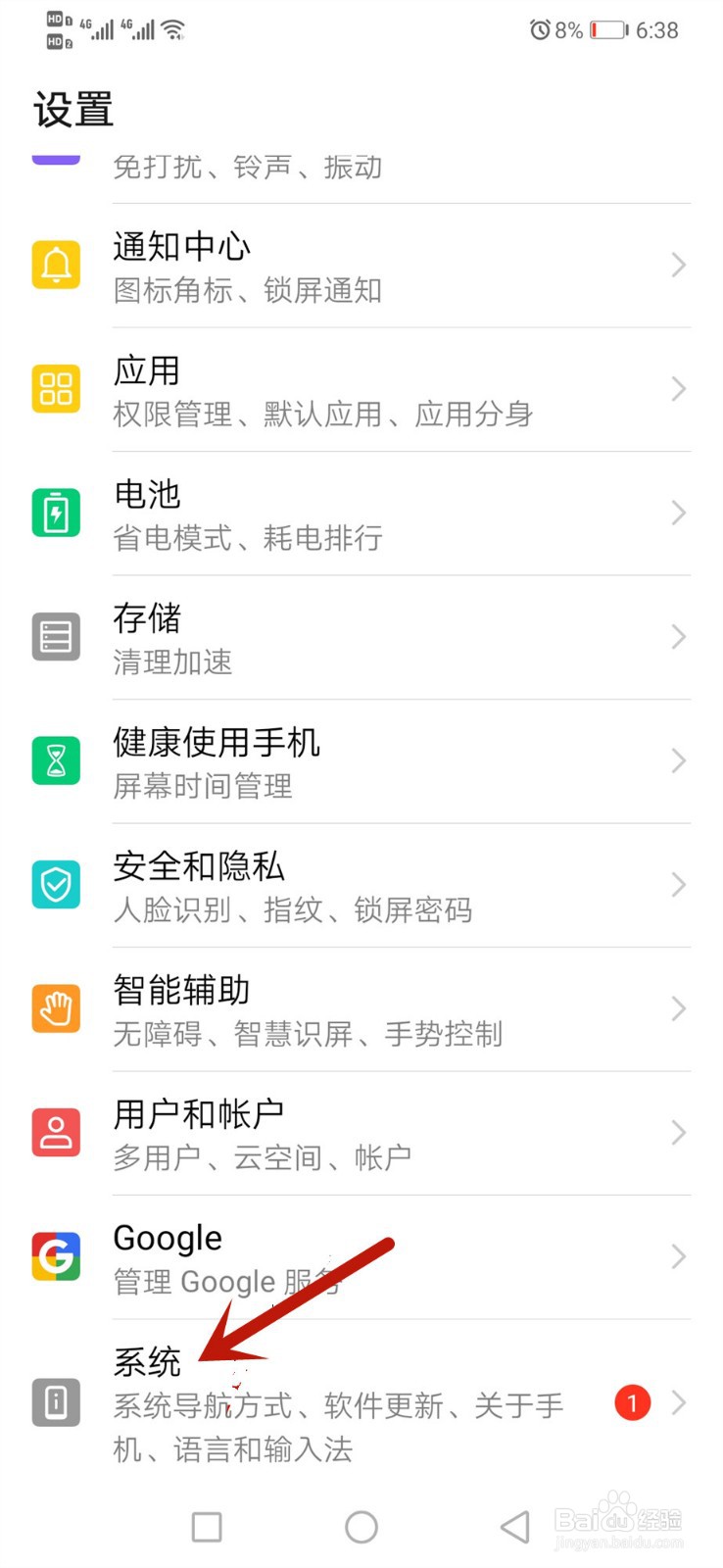
Task: Tap the 用户和帐户 label
Action: [x=198, y=1114]
